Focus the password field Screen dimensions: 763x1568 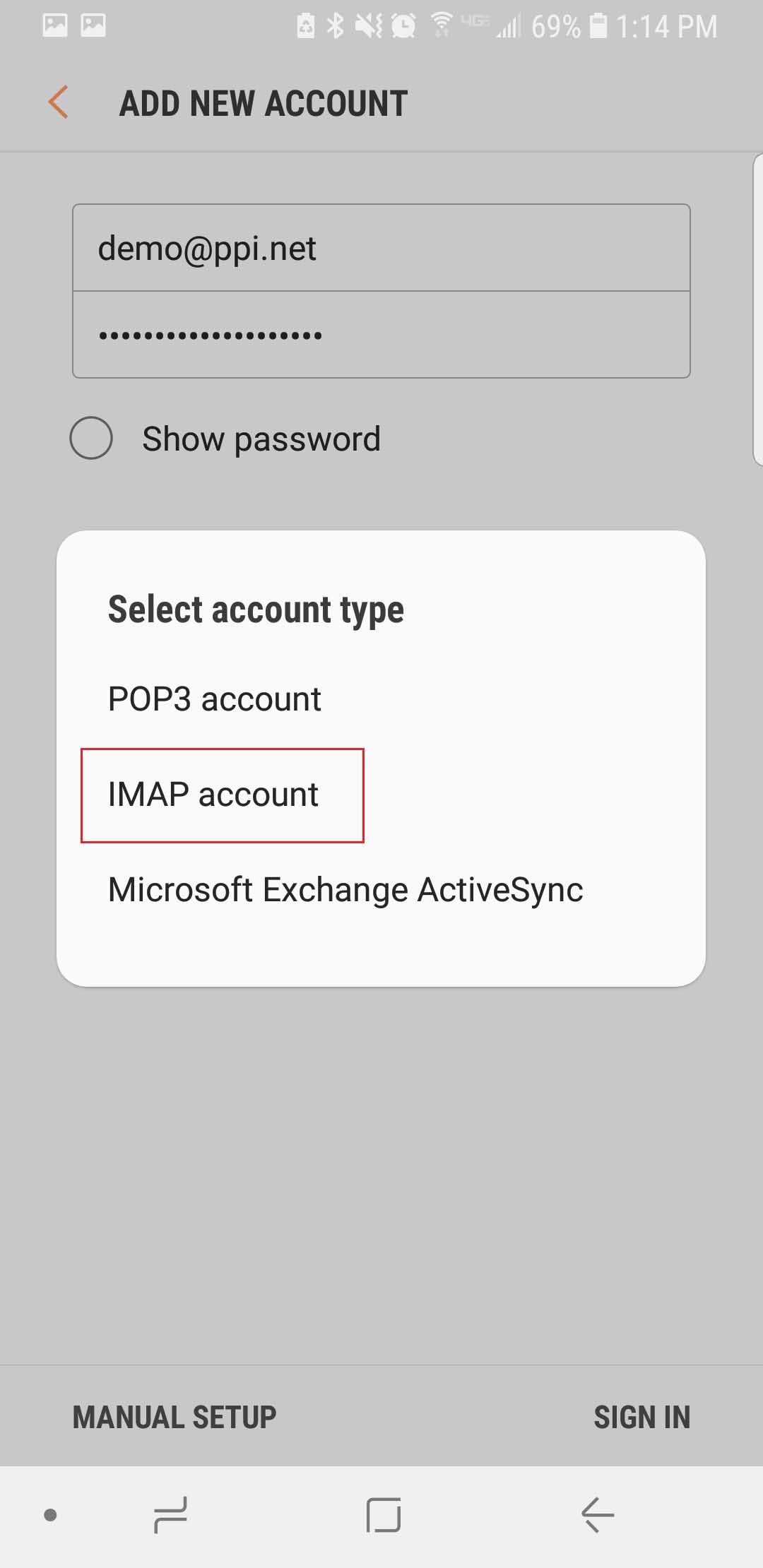pos(381,335)
